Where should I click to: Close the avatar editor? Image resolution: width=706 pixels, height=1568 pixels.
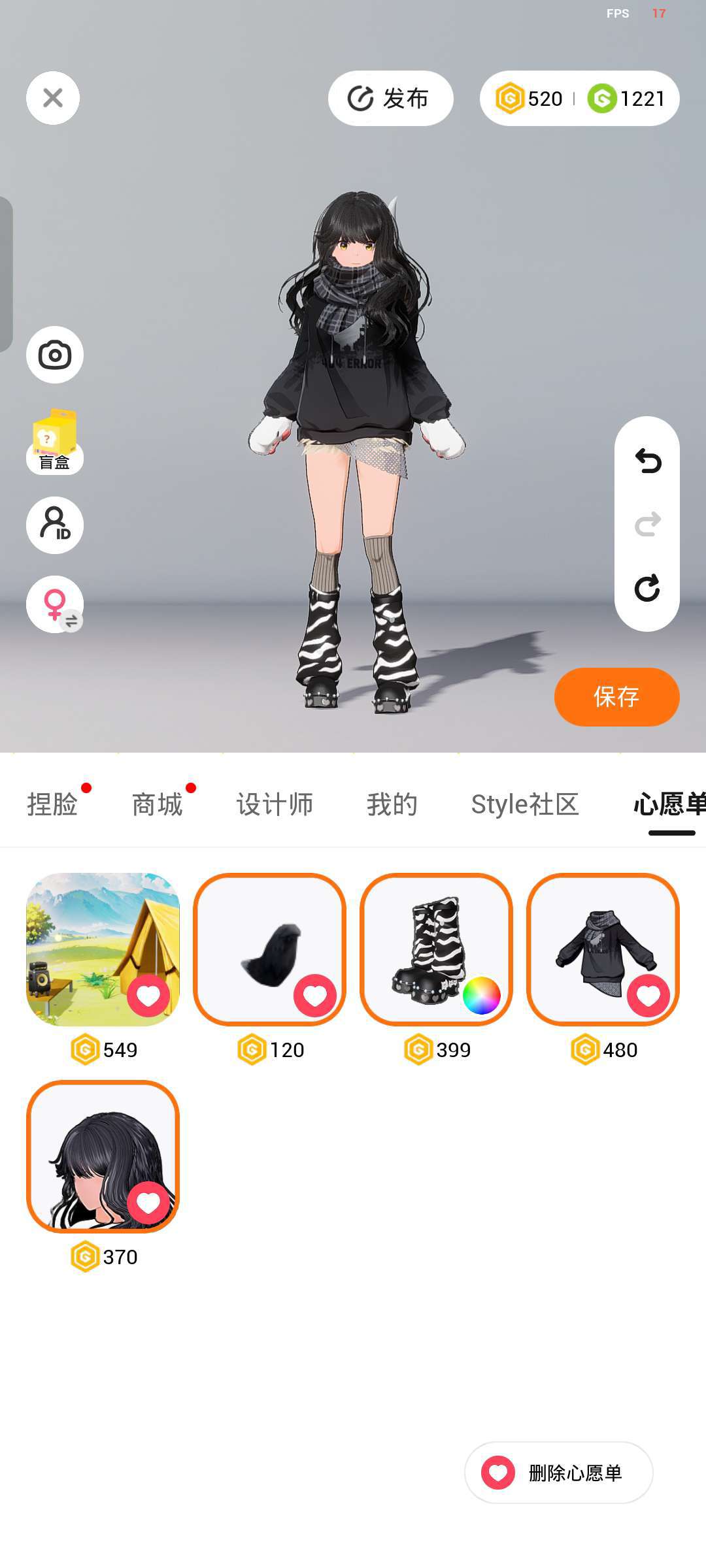pos(53,98)
